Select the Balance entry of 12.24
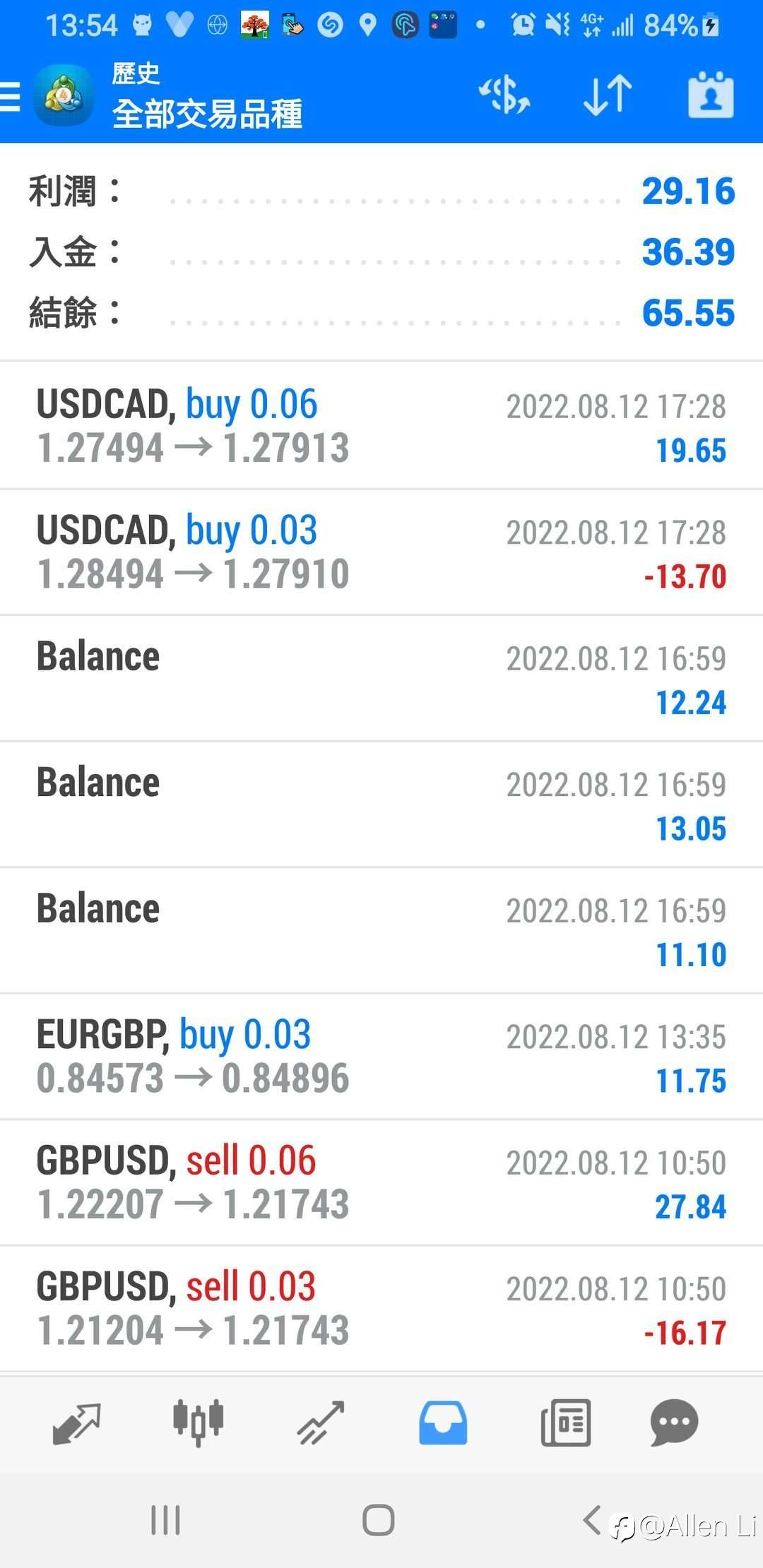Screen dimensions: 763x1568 pyautogui.click(x=381, y=678)
